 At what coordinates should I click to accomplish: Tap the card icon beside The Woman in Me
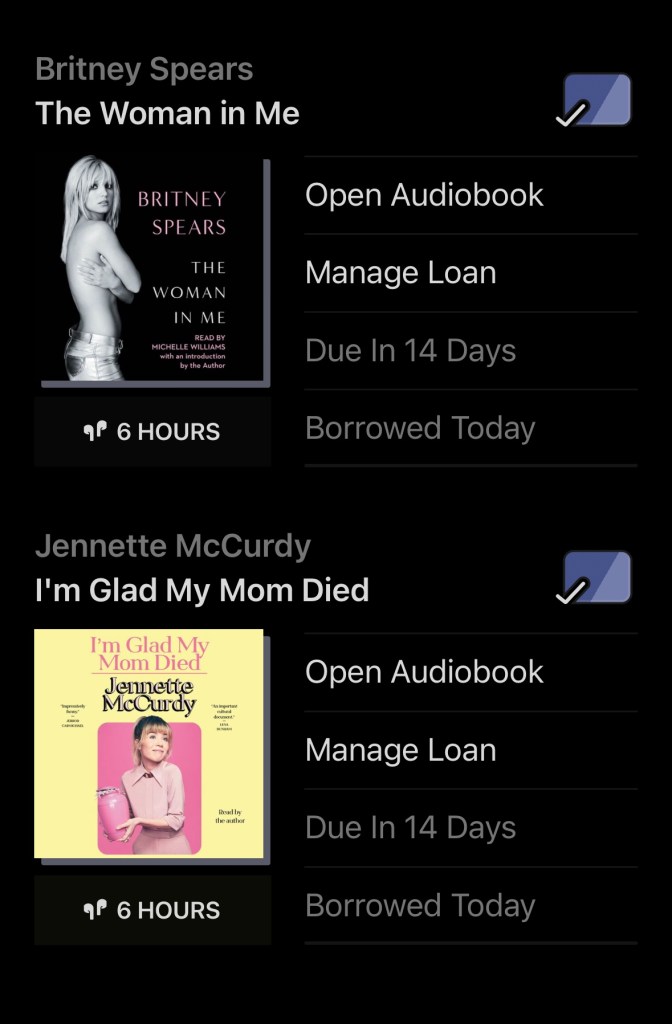[596, 101]
